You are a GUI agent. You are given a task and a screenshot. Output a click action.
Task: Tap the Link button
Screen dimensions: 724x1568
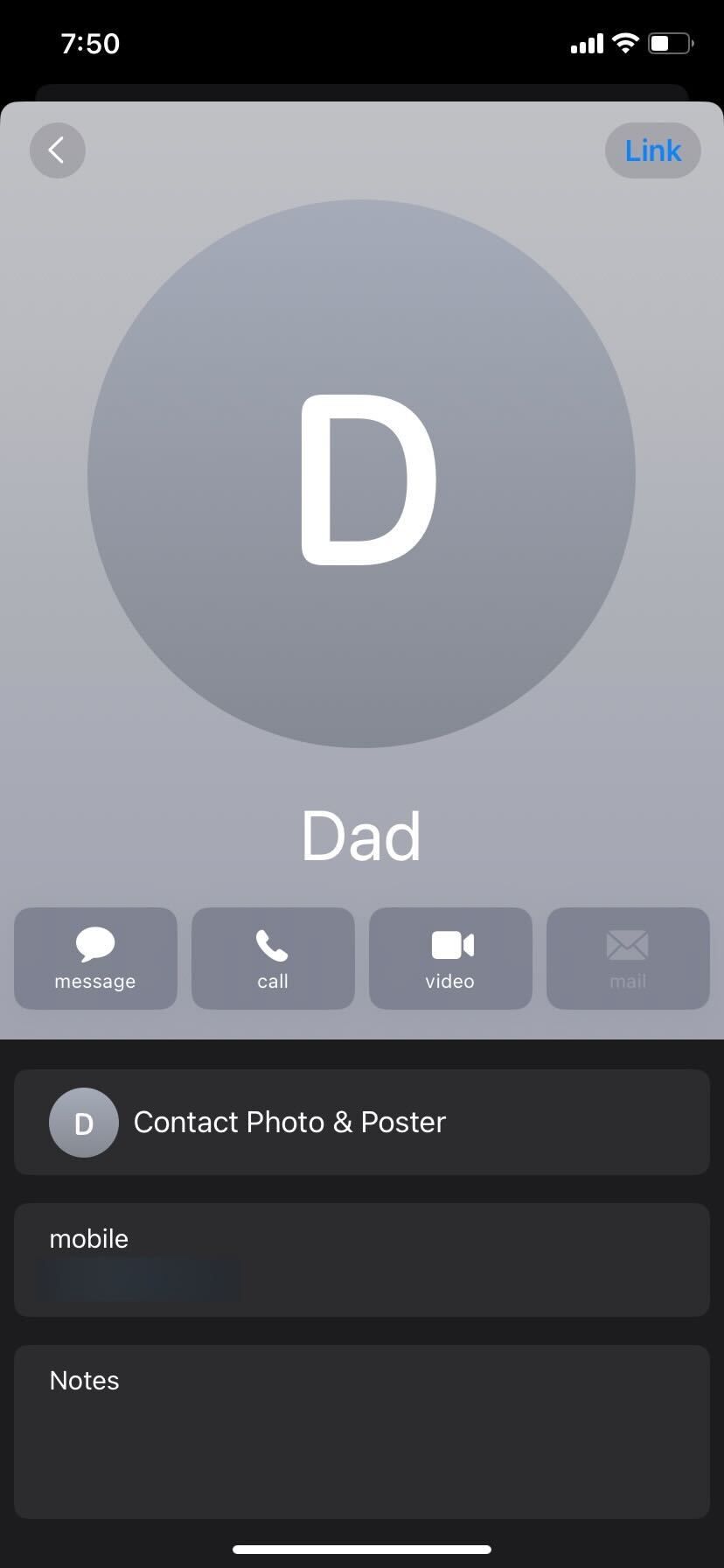coord(652,150)
